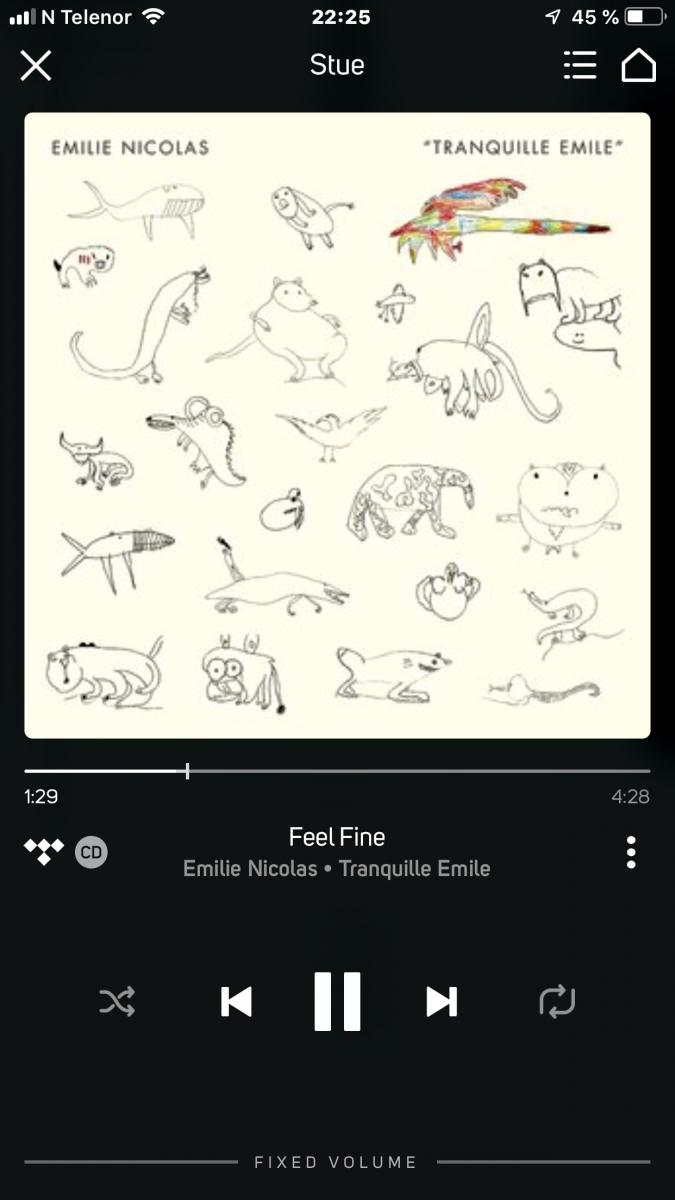Go to the home screen icon
Viewport: 675px width, 1200px height.
tap(639, 65)
